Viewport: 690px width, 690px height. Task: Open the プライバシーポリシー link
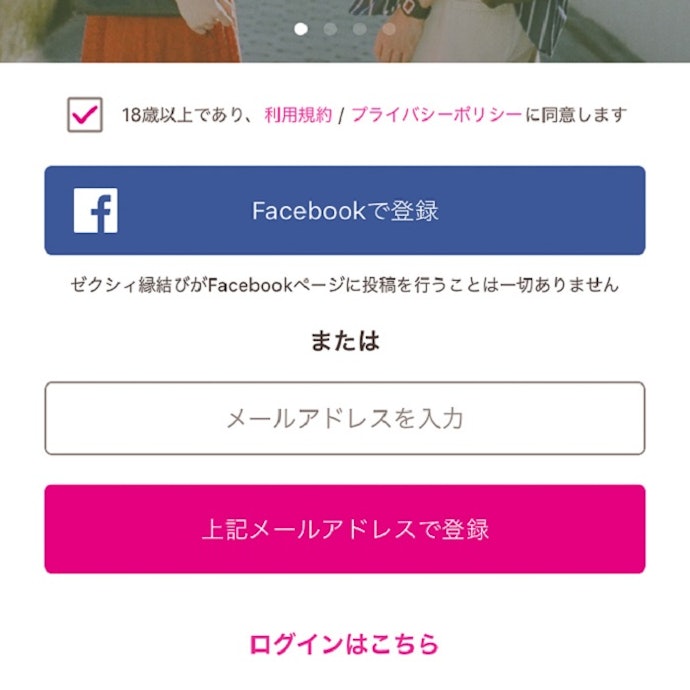coord(436,115)
